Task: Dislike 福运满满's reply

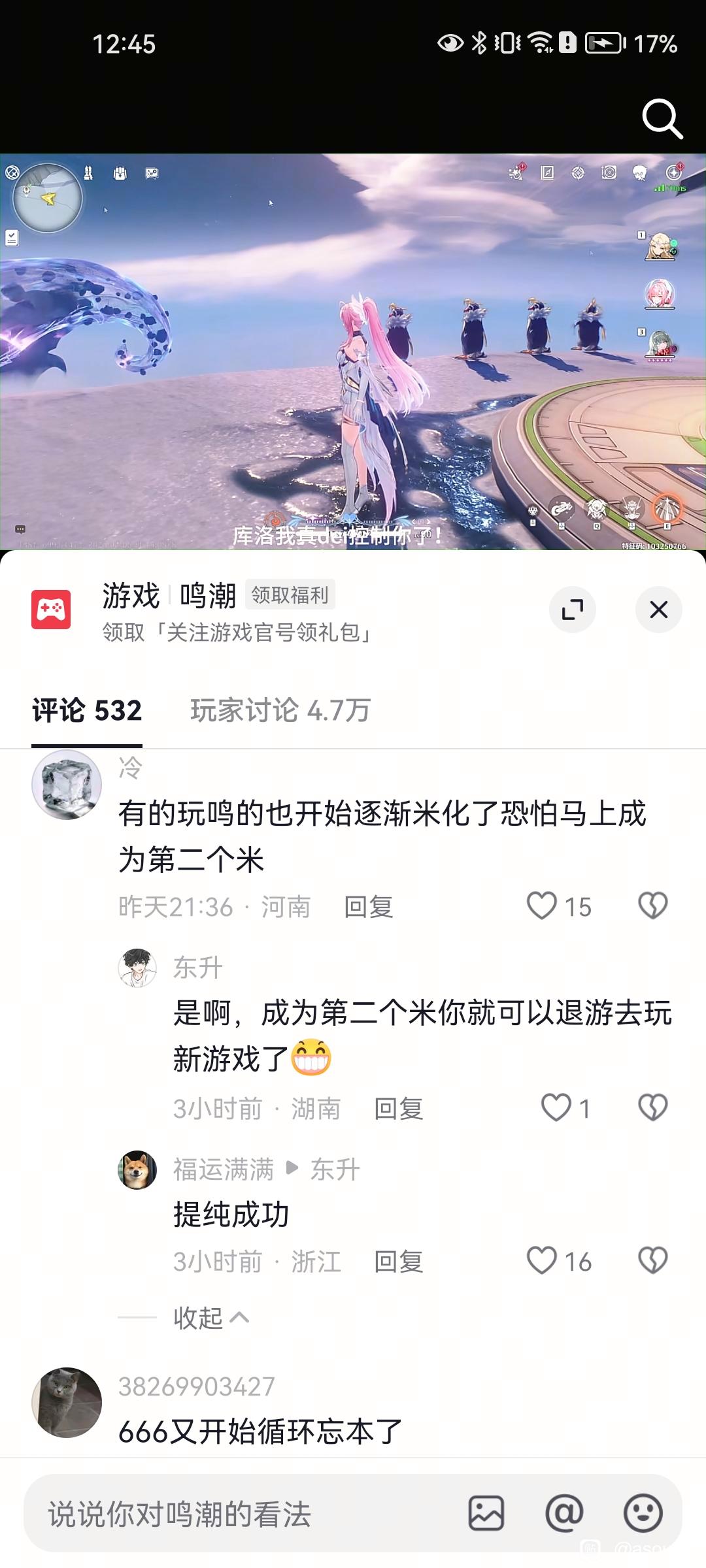Action: coord(652,1261)
